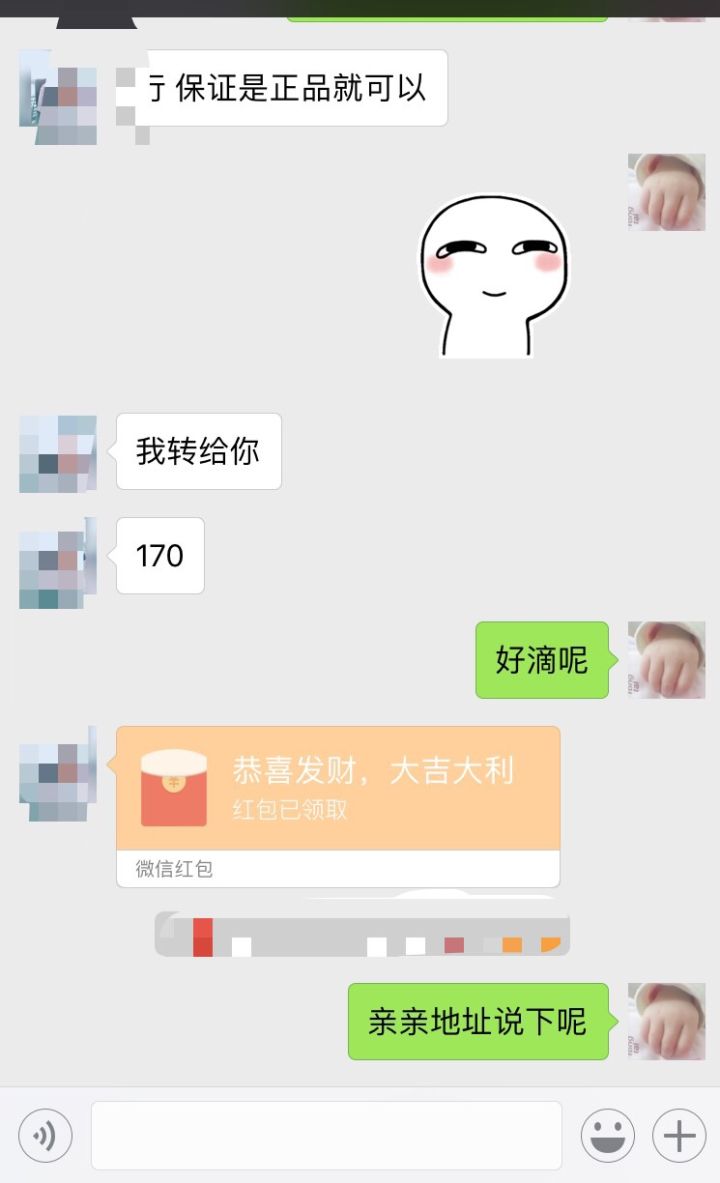Image resolution: width=720 pixels, height=1183 pixels.
Task: Open the plus attachments menu
Action: click(x=679, y=1136)
